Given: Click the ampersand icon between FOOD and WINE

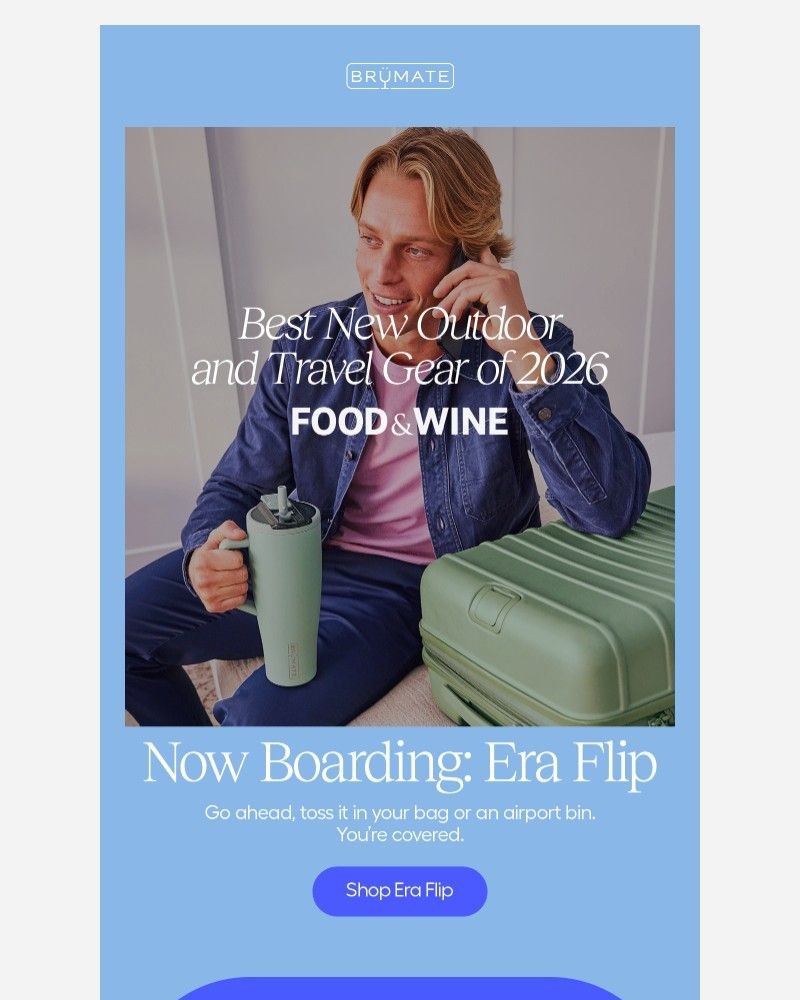Looking at the screenshot, I should click(398, 422).
